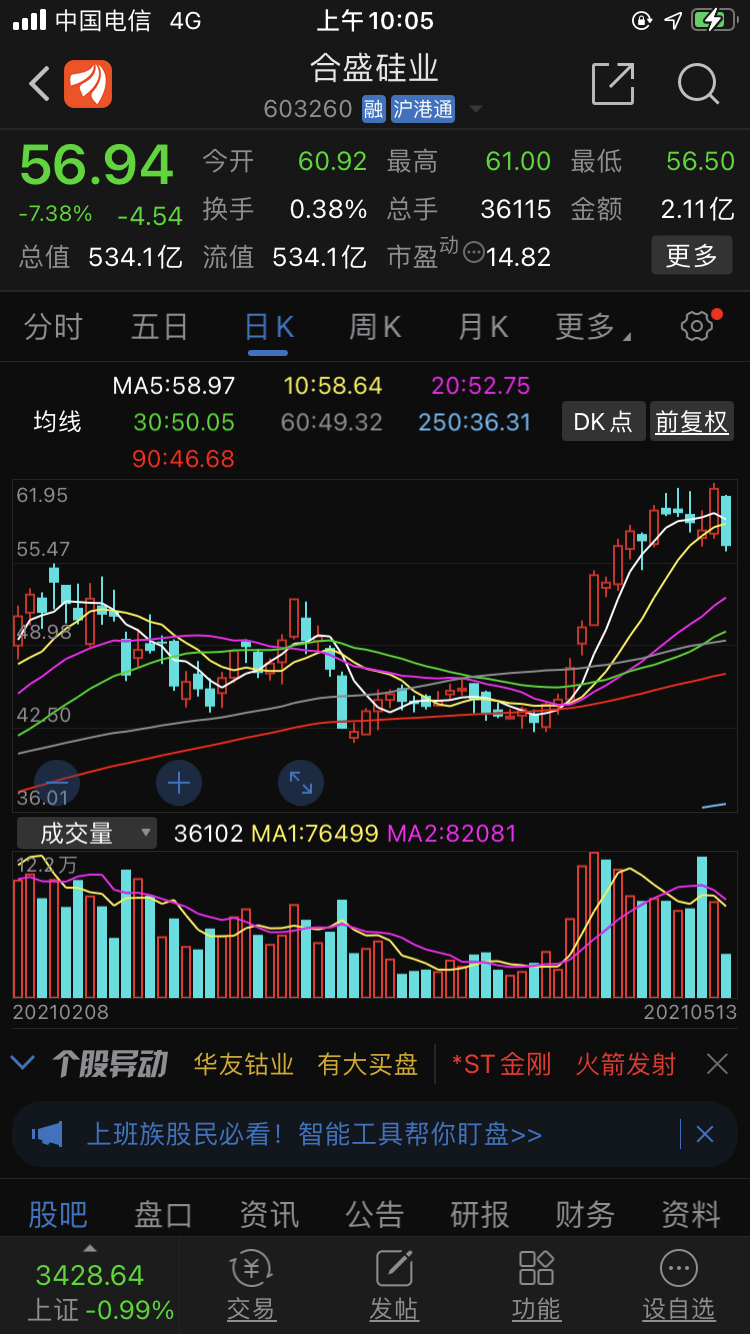Open 交易 in the bottom bar
Image resolution: width=750 pixels, height=1334 pixels.
tap(250, 1286)
